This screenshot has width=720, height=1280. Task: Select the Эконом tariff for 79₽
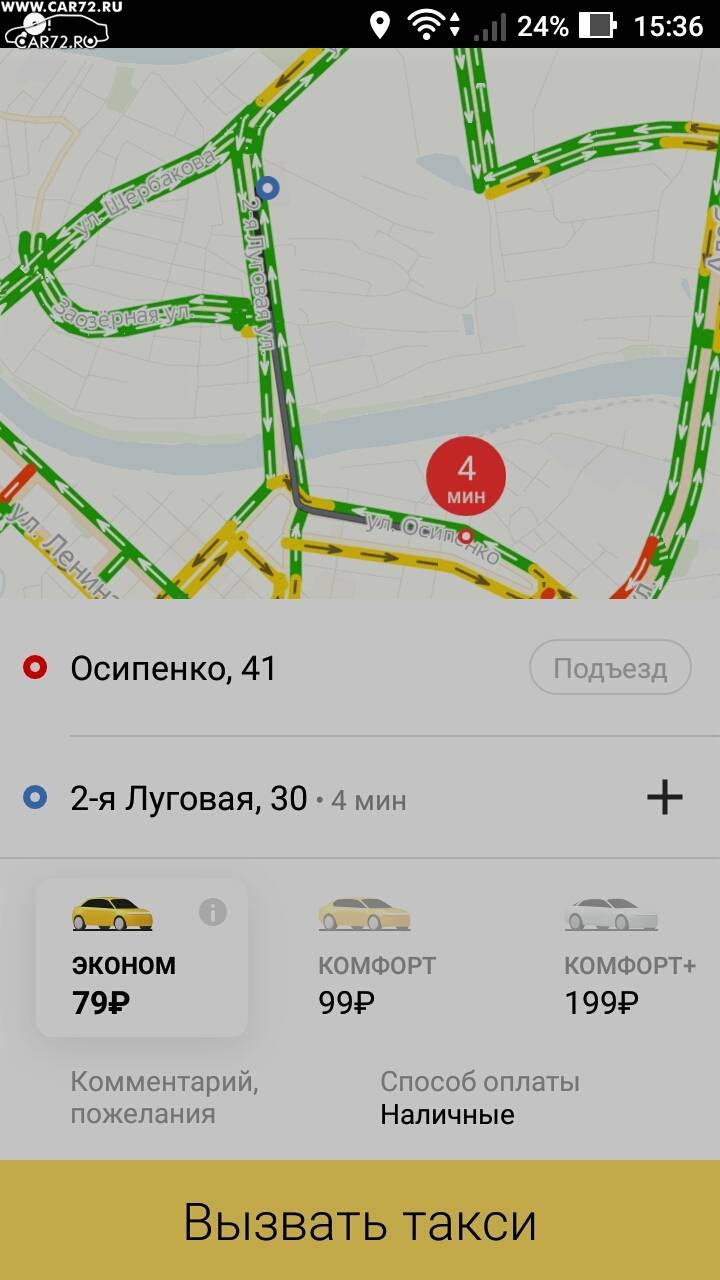click(142, 957)
